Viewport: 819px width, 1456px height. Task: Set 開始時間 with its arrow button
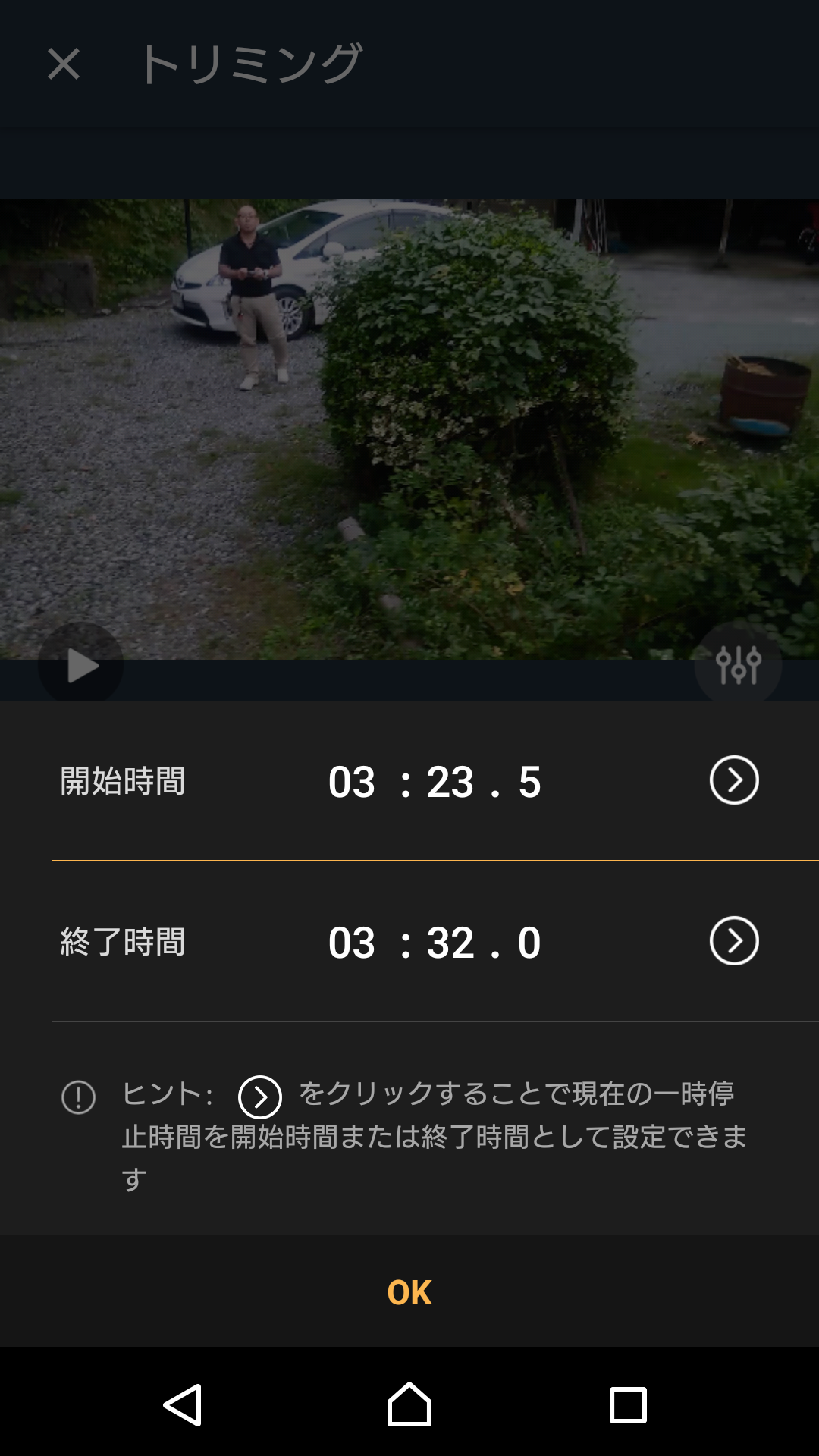[x=733, y=780]
